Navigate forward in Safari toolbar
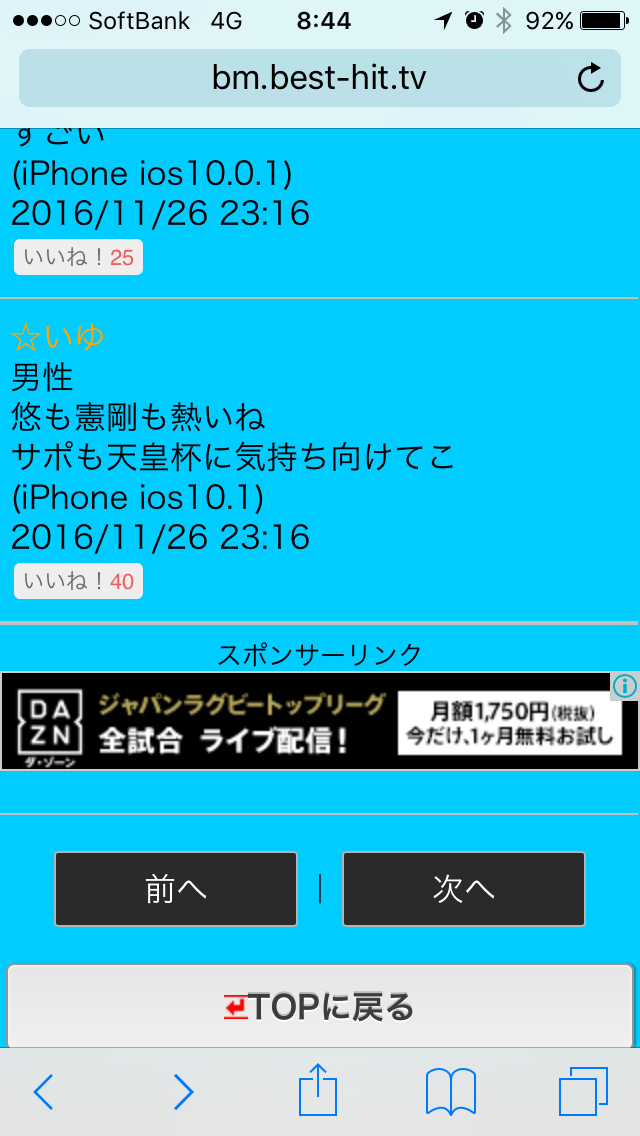 tap(183, 1091)
